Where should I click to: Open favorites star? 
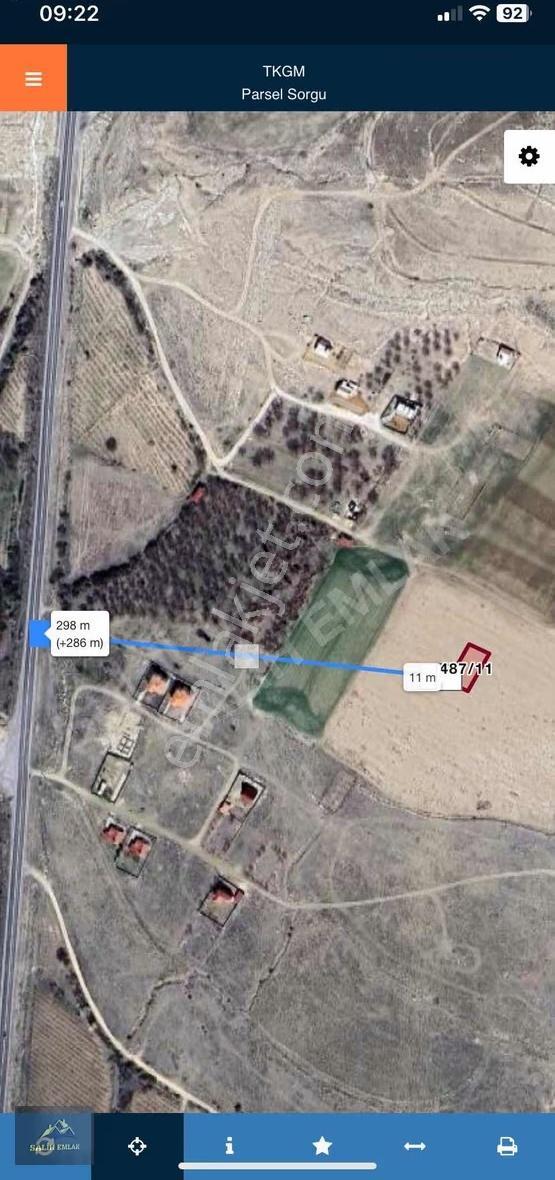322,1146
